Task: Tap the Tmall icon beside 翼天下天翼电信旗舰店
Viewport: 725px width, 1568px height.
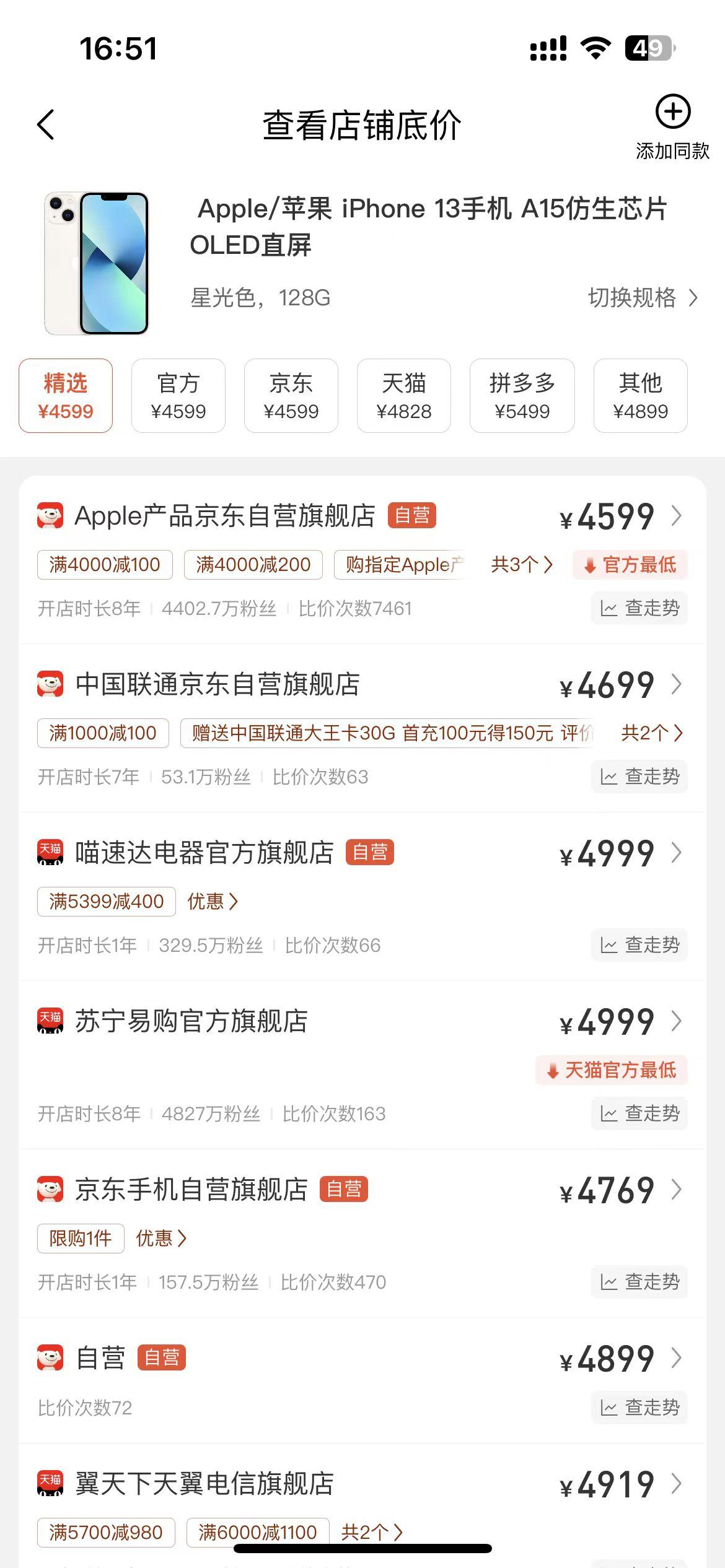Action: [50, 1483]
